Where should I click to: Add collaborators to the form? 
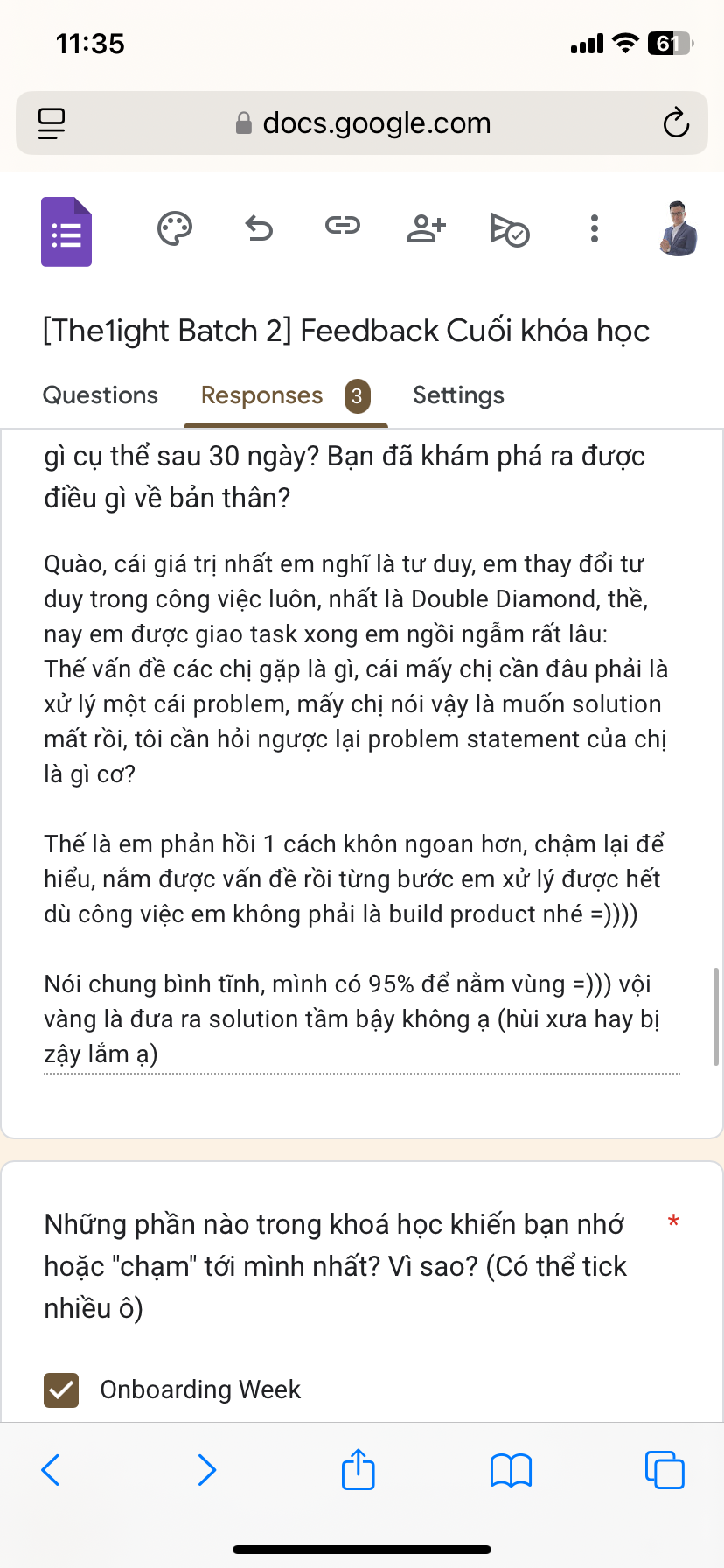point(427,229)
